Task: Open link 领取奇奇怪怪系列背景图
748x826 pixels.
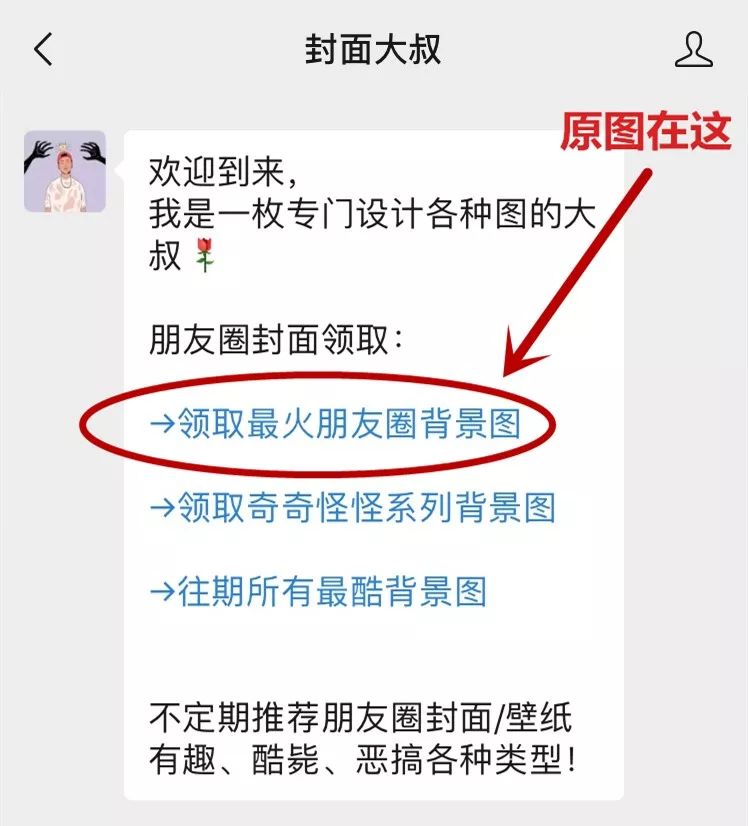Action: coord(352,508)
